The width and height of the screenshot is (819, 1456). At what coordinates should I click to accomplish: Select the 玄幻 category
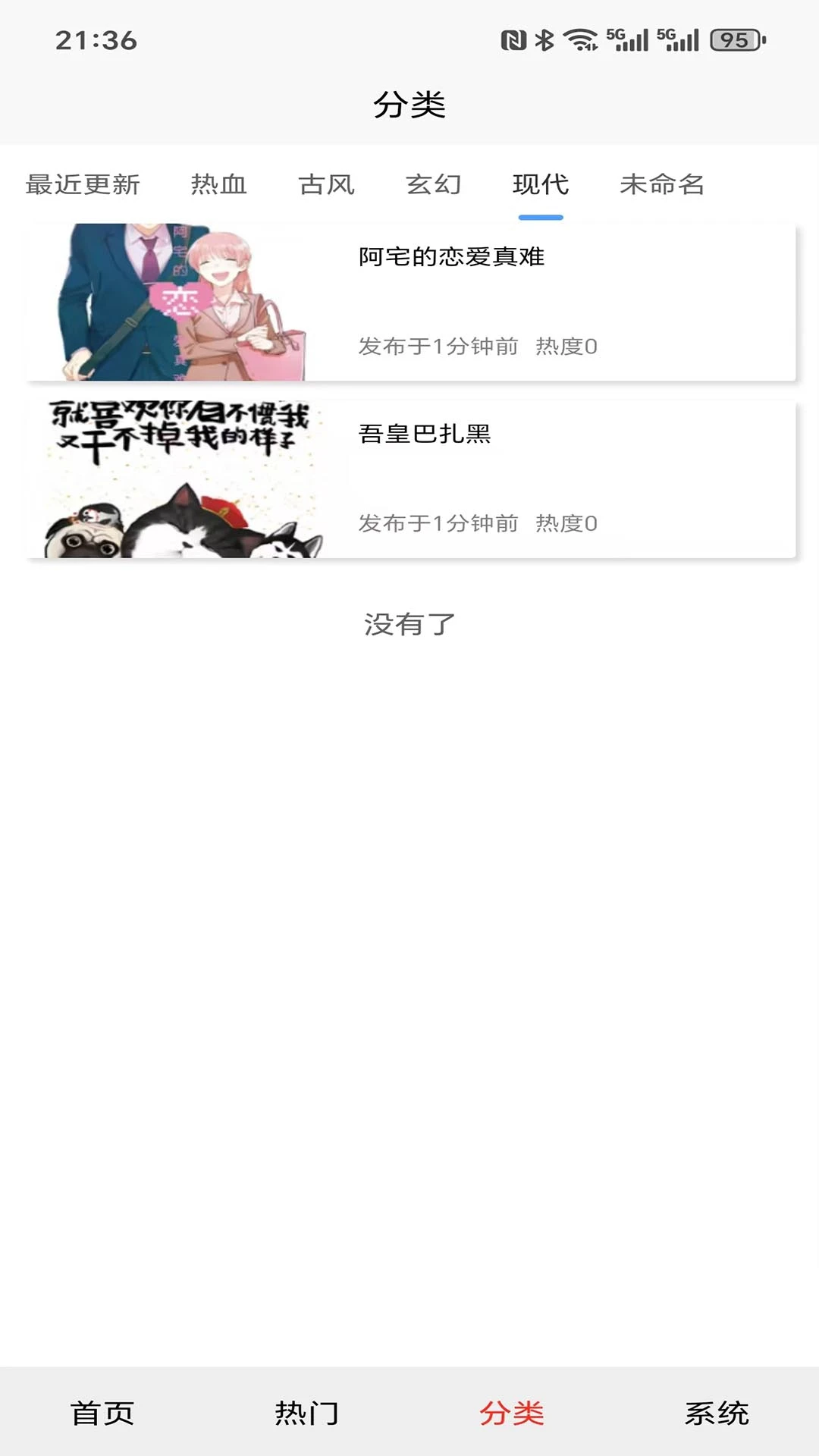pyautogui.click(x=433, y=184)
